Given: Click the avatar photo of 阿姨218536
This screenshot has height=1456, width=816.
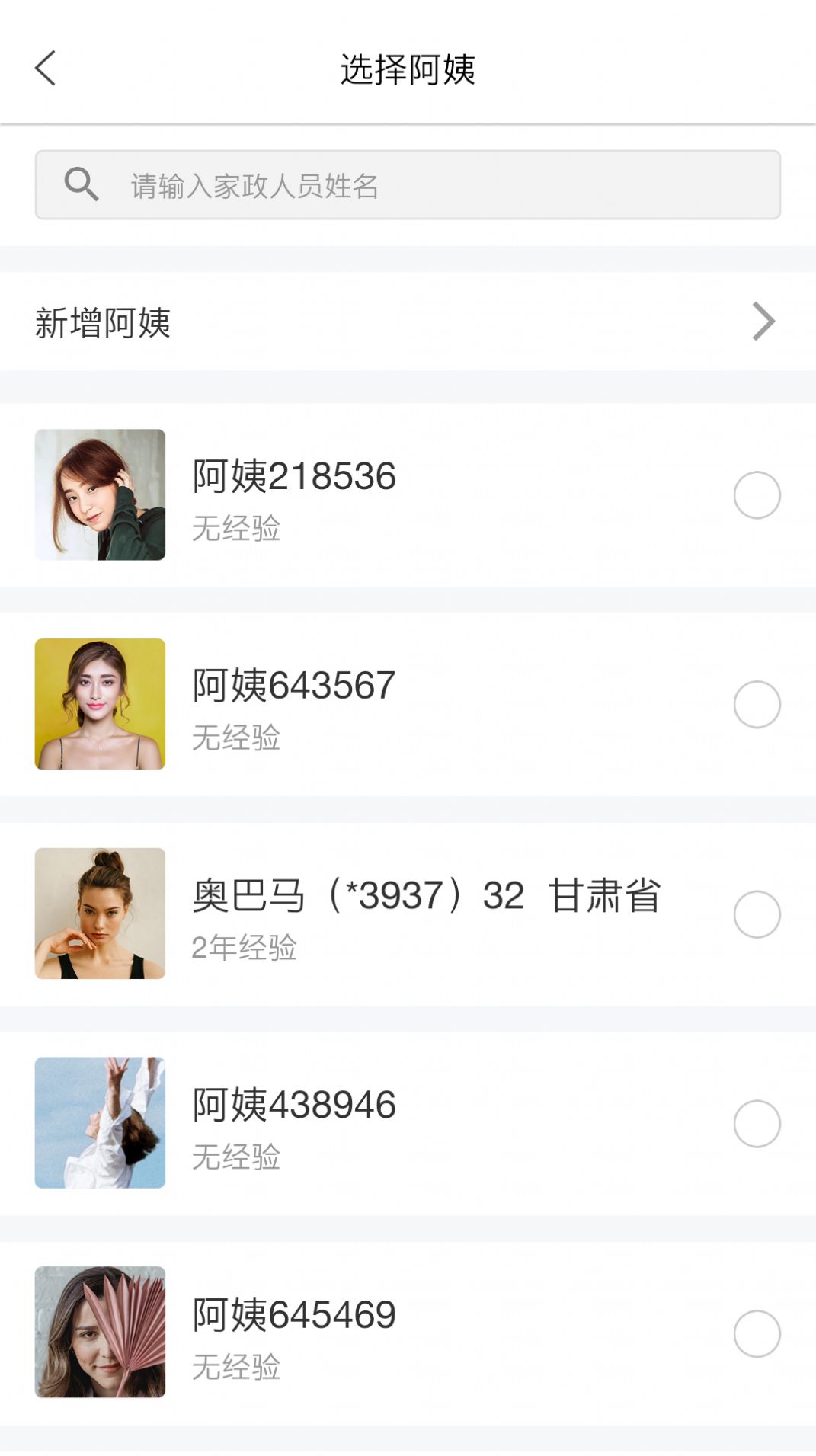Looking at the screenshot, I should click(x=100, y=494).
